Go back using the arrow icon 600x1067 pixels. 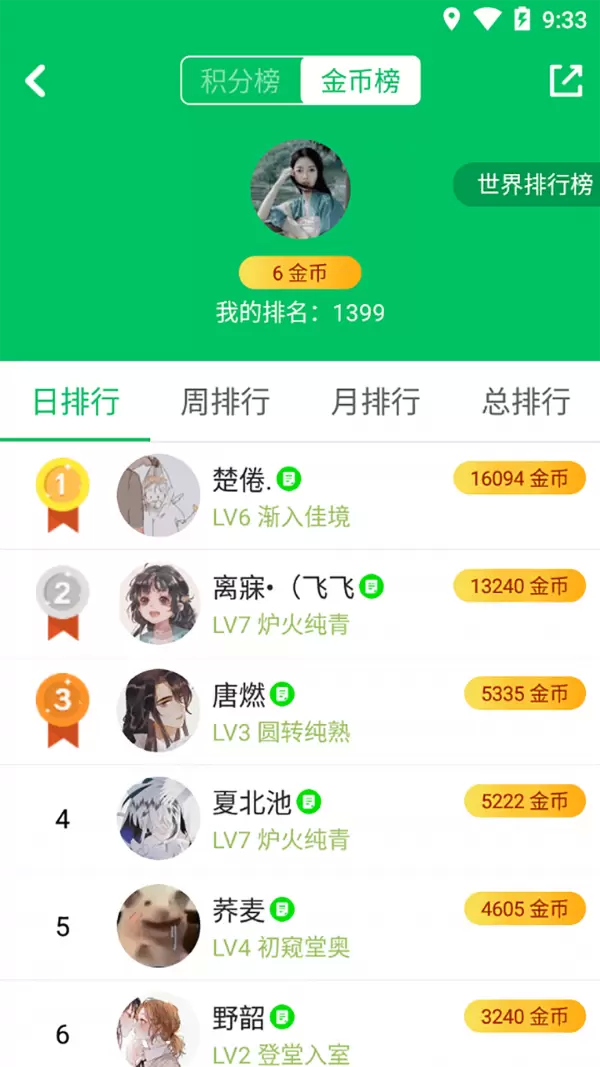click(x=36, y=81)
